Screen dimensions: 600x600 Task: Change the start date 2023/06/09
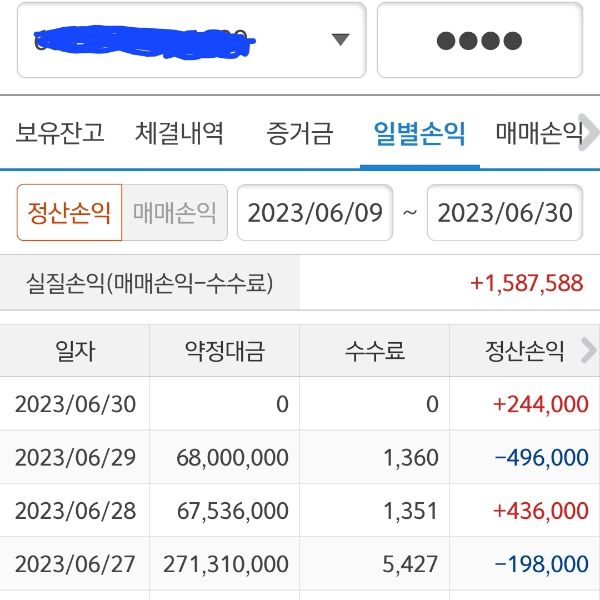point(315,213)
